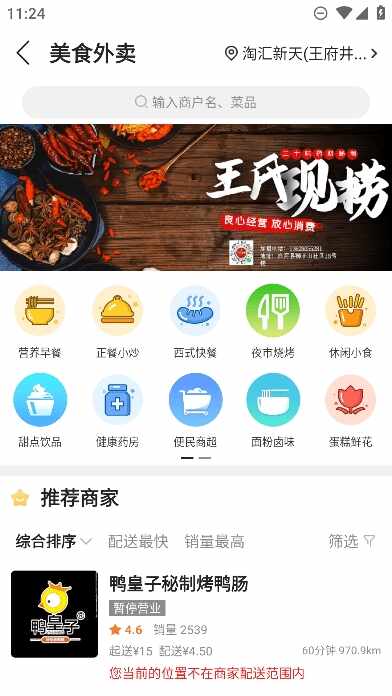Expand the 综合排序 sort dropdown

[53, 542]
